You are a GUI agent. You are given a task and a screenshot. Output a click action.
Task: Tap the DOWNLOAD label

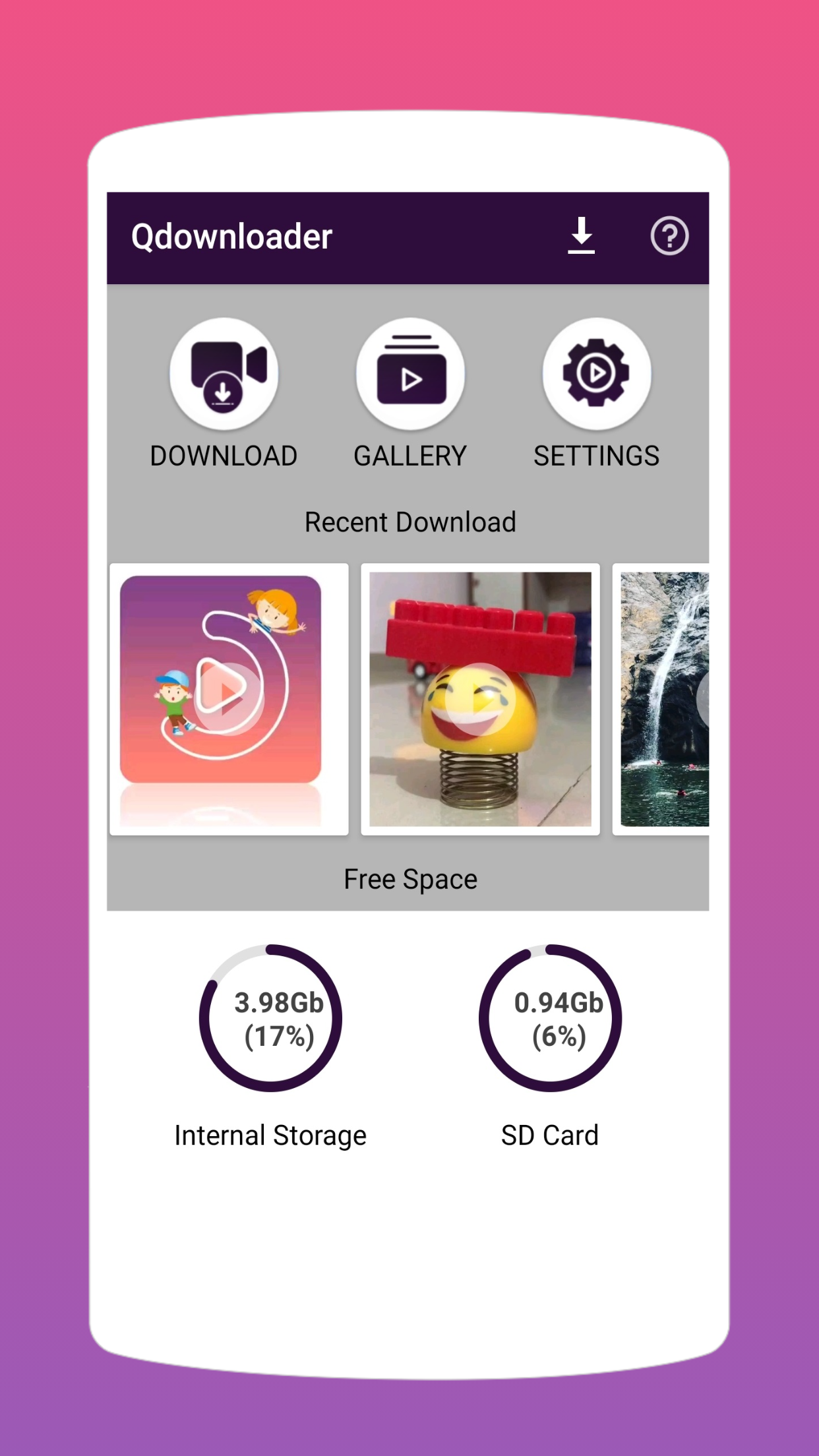pos(224,454)
